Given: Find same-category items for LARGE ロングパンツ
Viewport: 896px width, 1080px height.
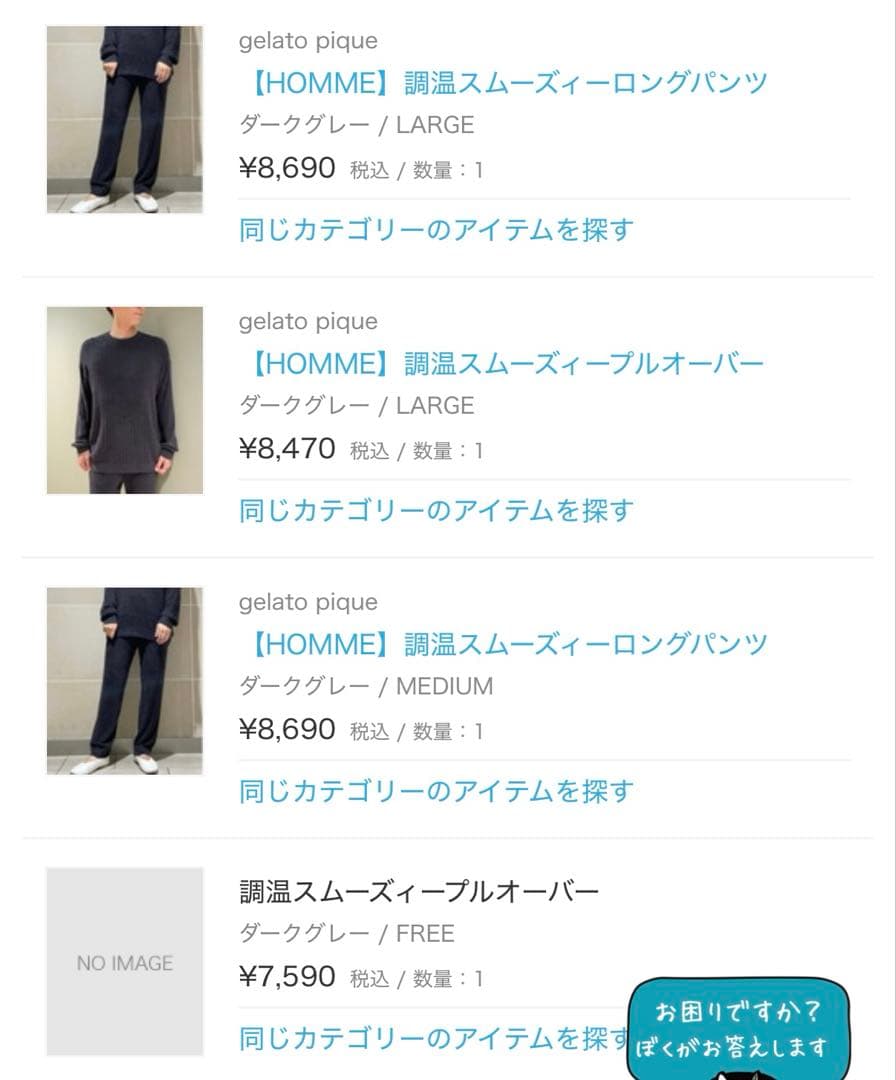Looking at the screenshot, I should pos(436,230).
